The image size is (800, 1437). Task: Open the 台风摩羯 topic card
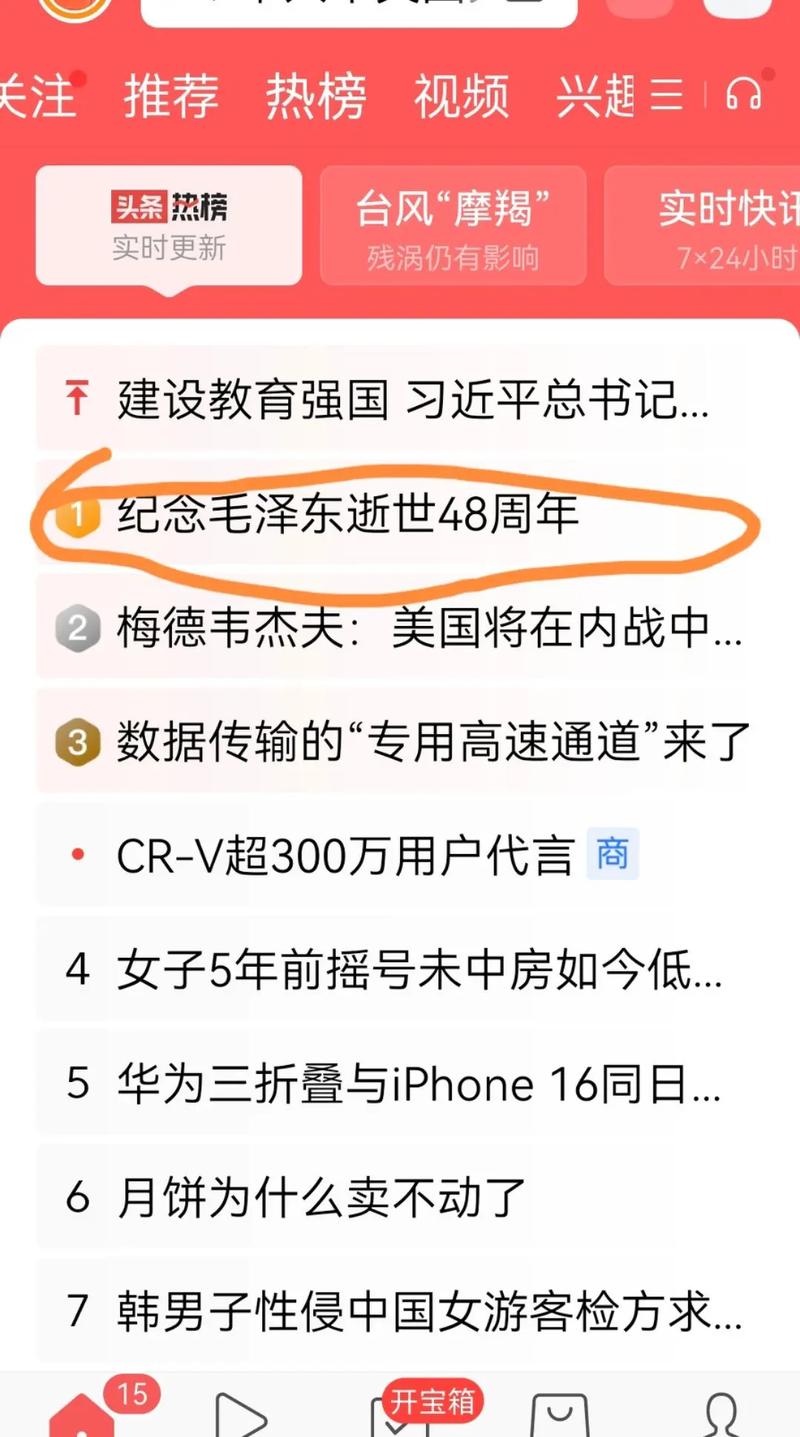pos(453,222)
